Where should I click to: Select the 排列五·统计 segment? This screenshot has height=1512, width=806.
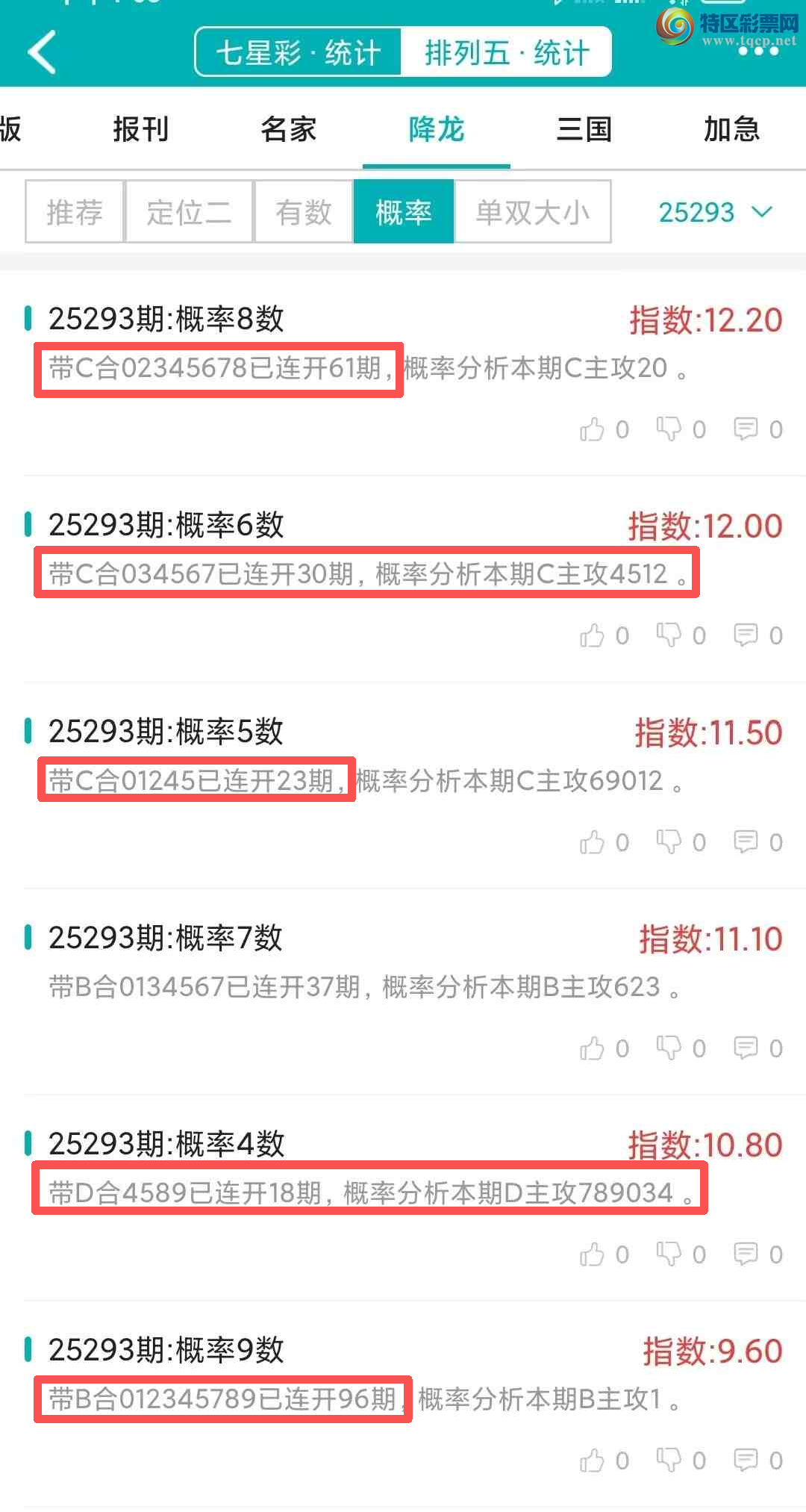507,52
